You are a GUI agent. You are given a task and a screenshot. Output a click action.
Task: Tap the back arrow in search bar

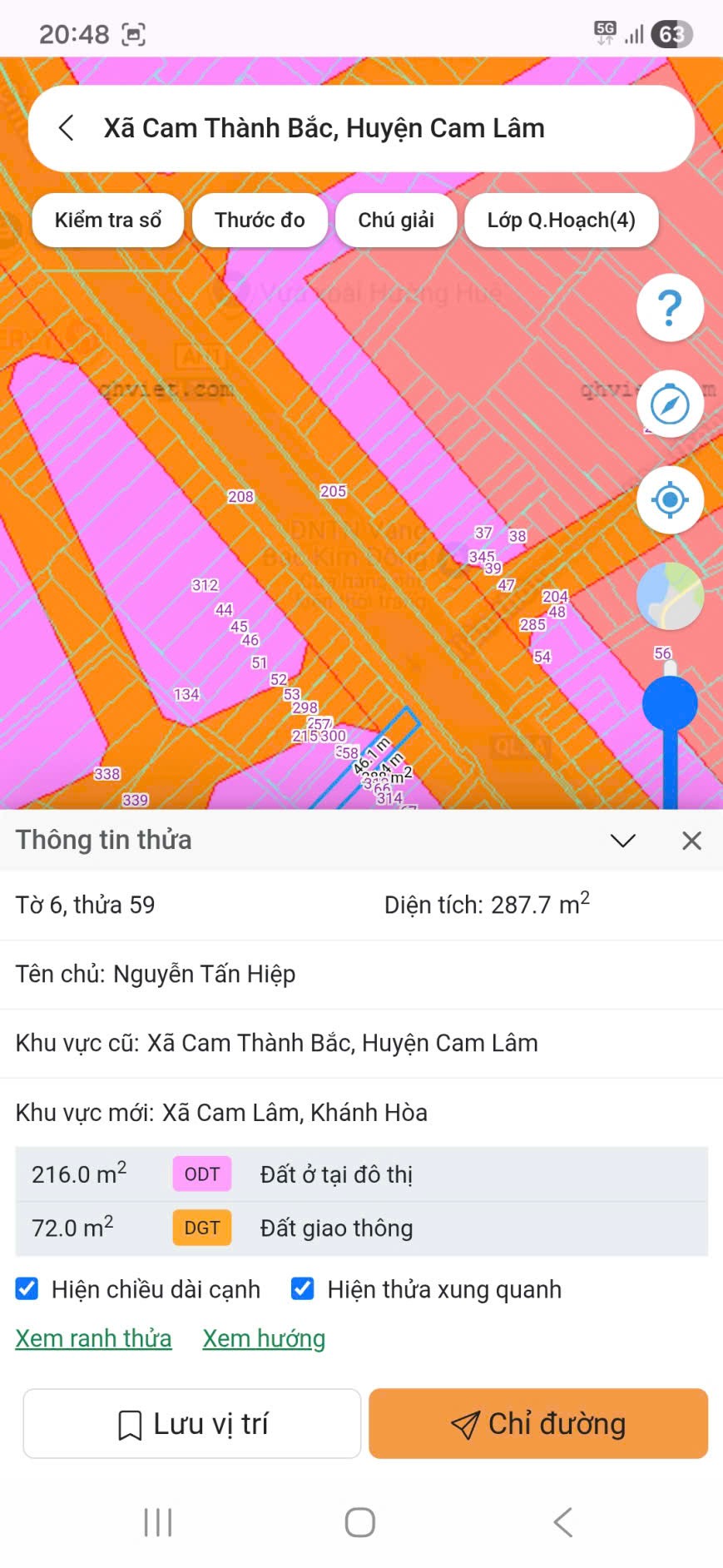(x=67, y=127)
